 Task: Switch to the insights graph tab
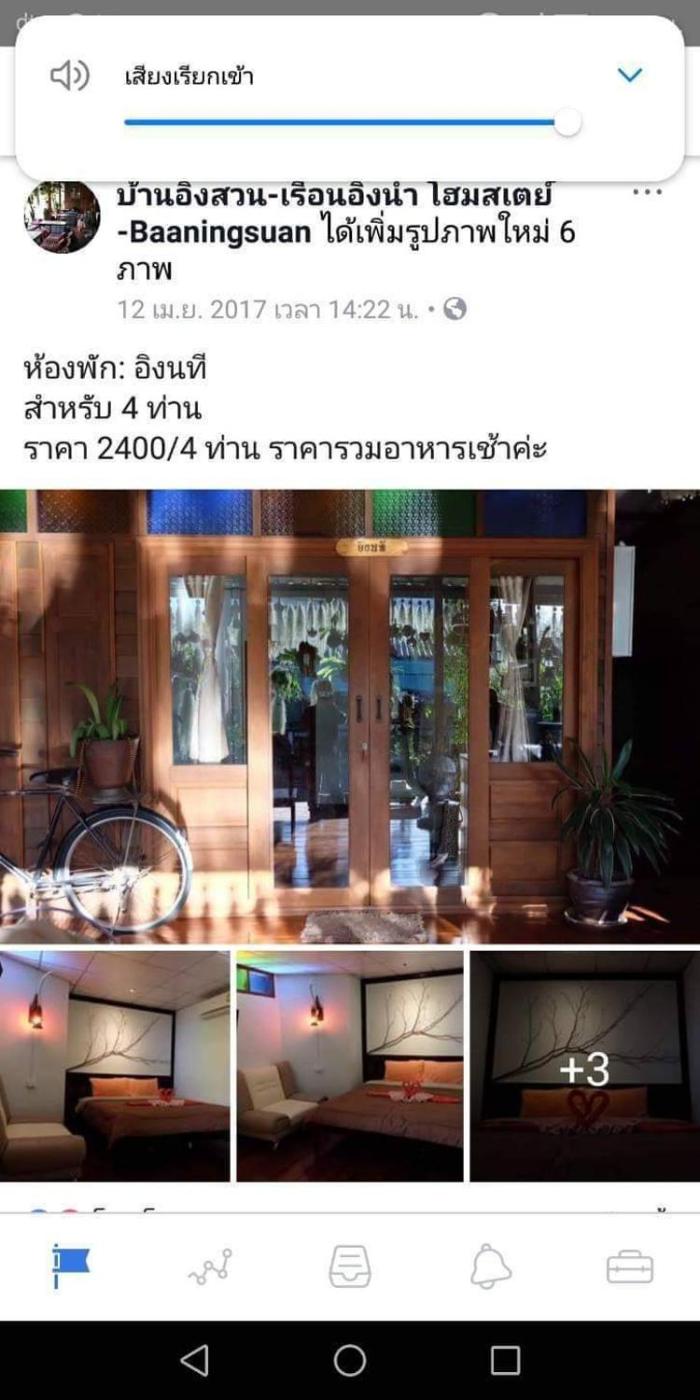[x=210, y=1267]
